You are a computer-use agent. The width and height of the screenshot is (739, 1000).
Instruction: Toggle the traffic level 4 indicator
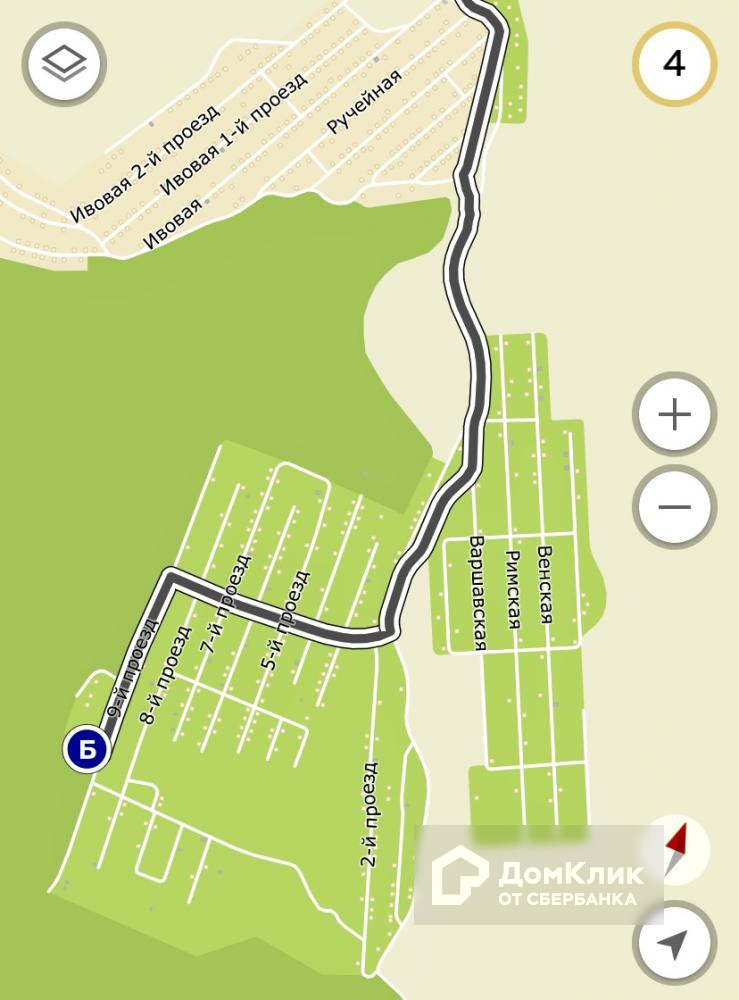(x=674, y=65)
